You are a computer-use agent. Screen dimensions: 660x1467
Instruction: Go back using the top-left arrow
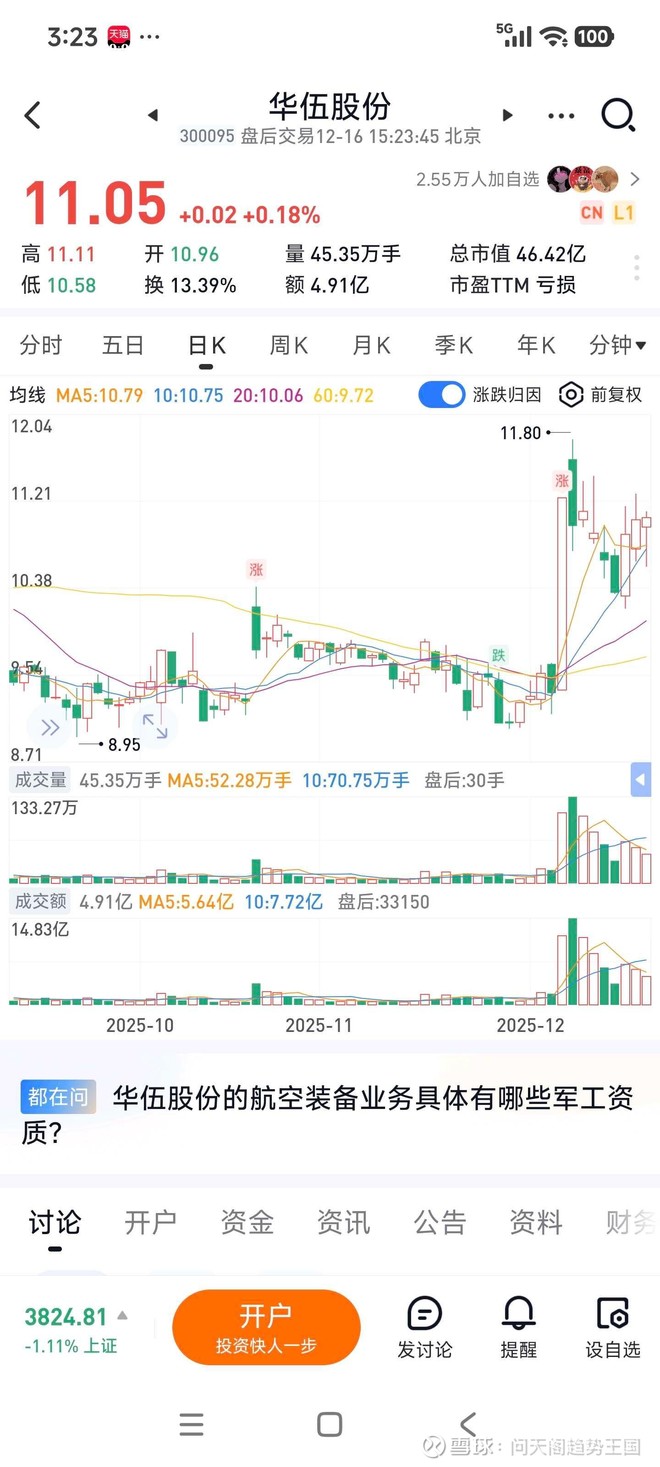tap(33, 115)
